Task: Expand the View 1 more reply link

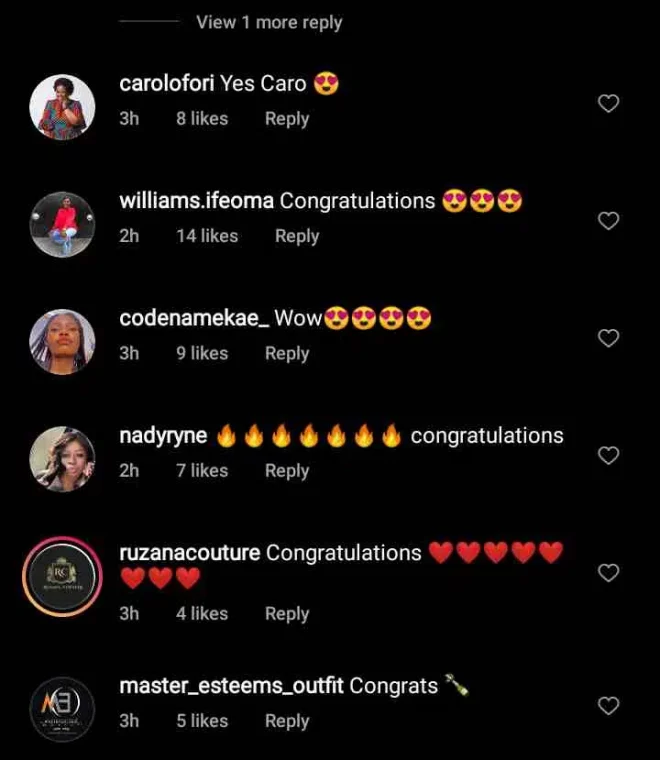Action: 268,21
